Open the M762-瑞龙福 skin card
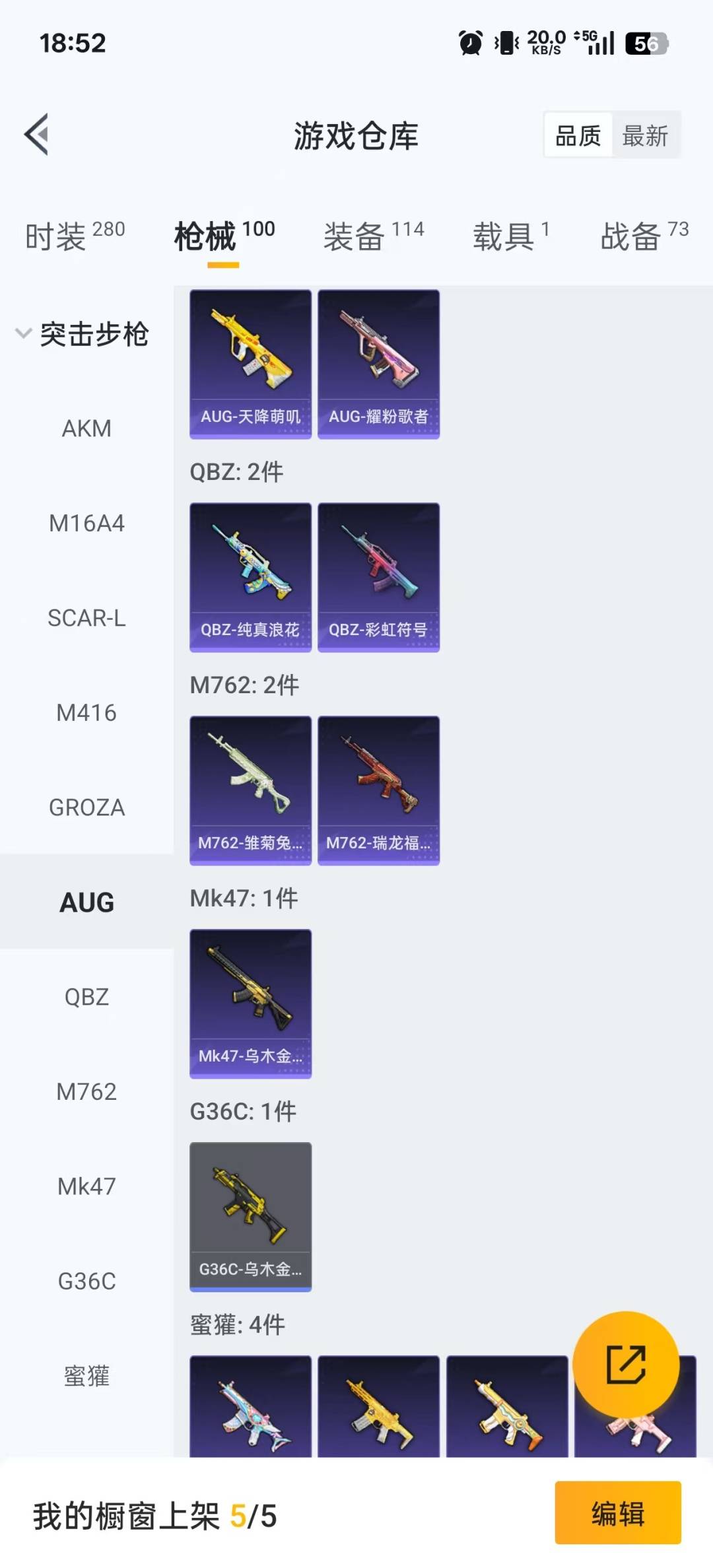This screenshot has height=1568, width=713. pyautogui.click(x=378, y=790)
